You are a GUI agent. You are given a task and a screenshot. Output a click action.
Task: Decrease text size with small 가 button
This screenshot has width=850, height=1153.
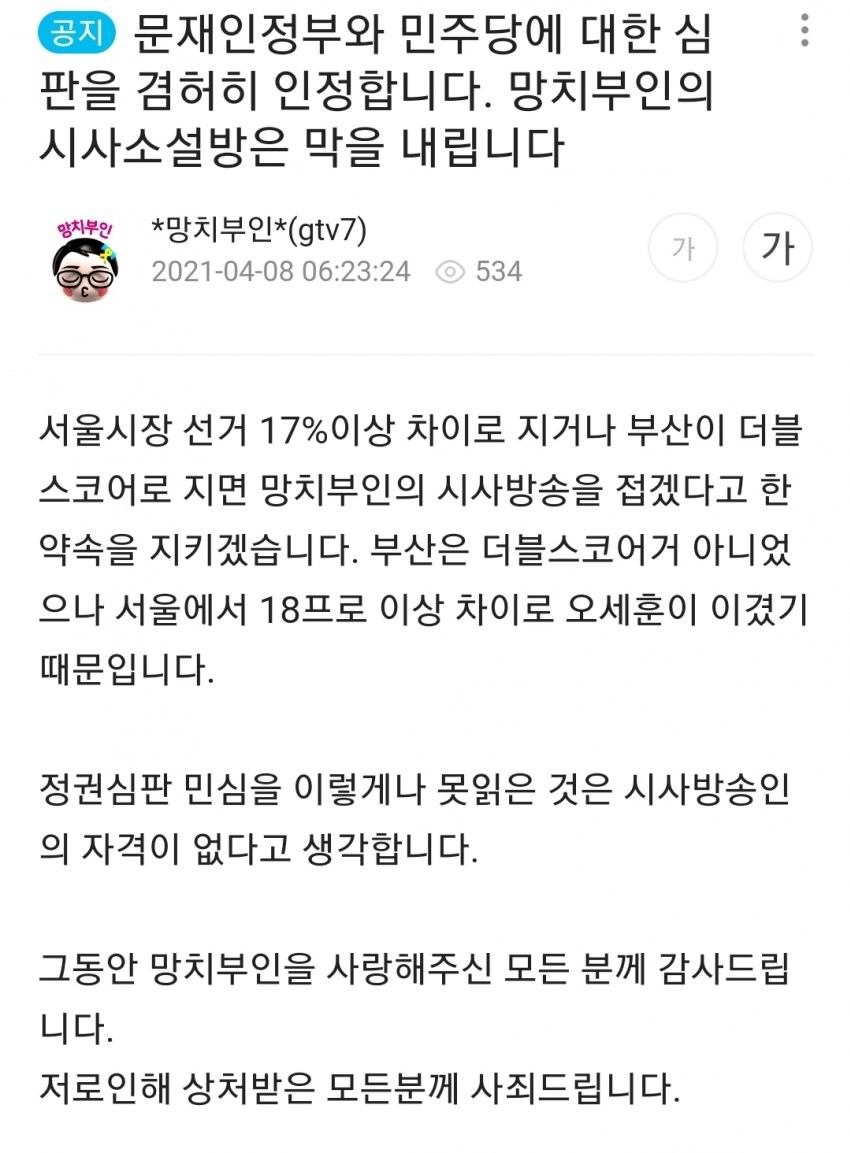click(683, 248)
